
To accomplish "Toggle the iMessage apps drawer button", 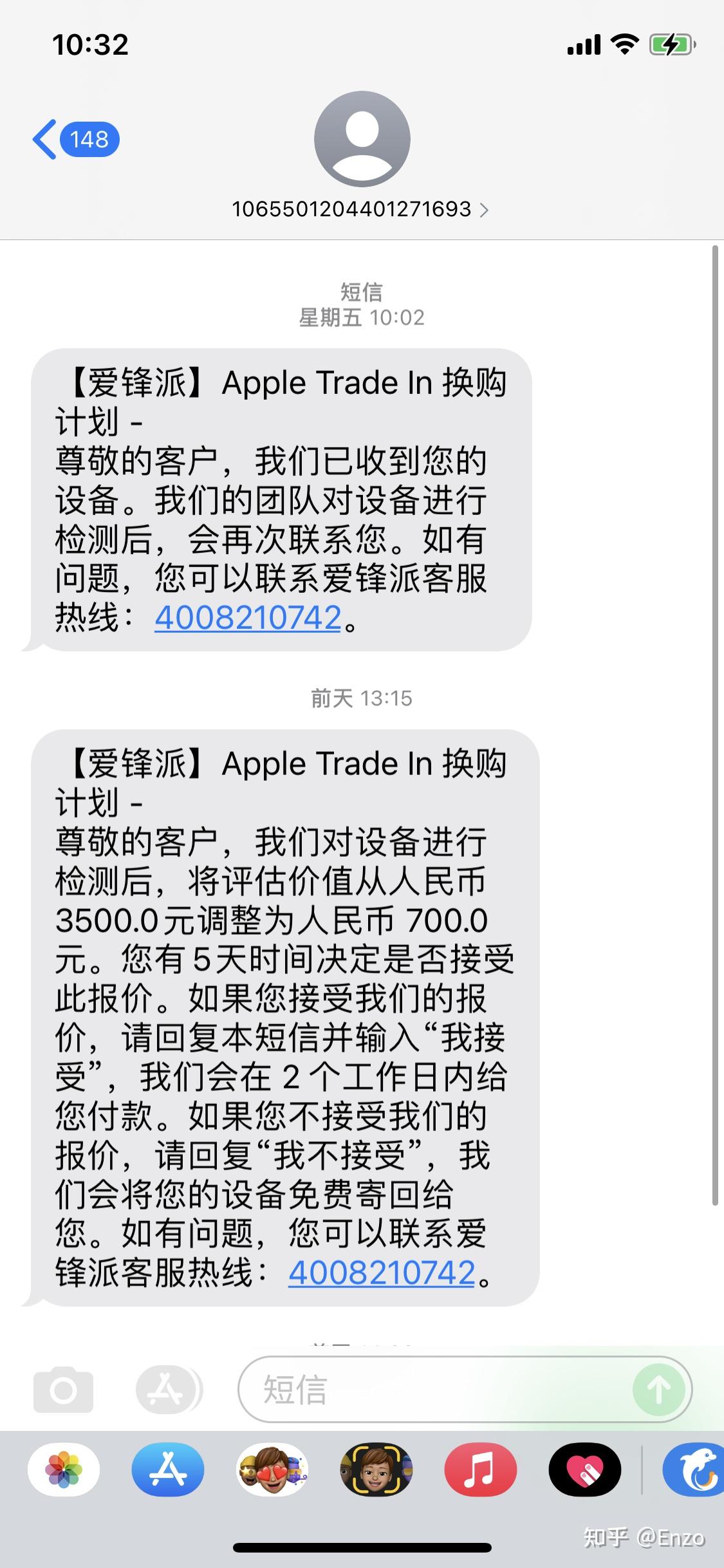I will click(x=167, y=1390).
